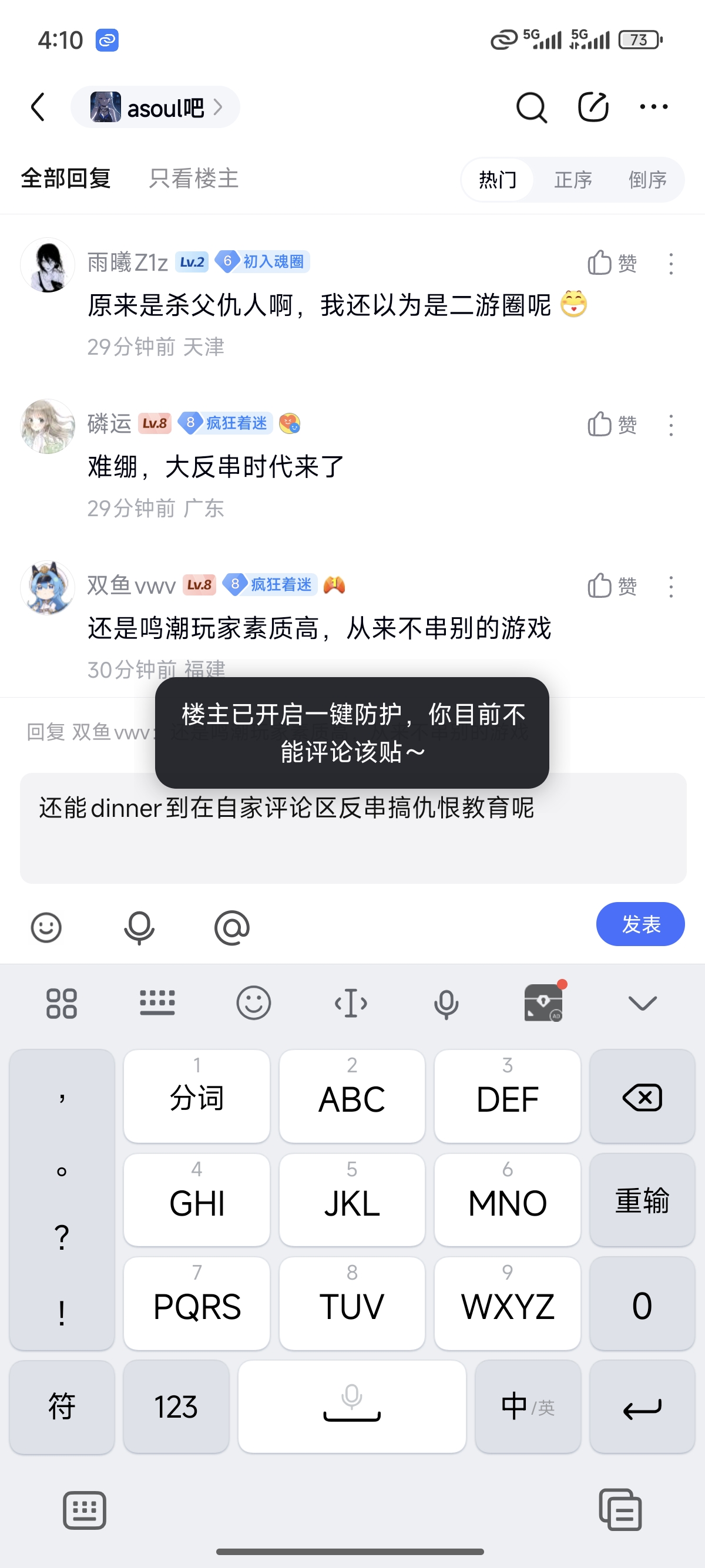This screenshot has height=1568, width=705.
Task: Select the 倒序 sort option
Action: (x=647, y=180)
